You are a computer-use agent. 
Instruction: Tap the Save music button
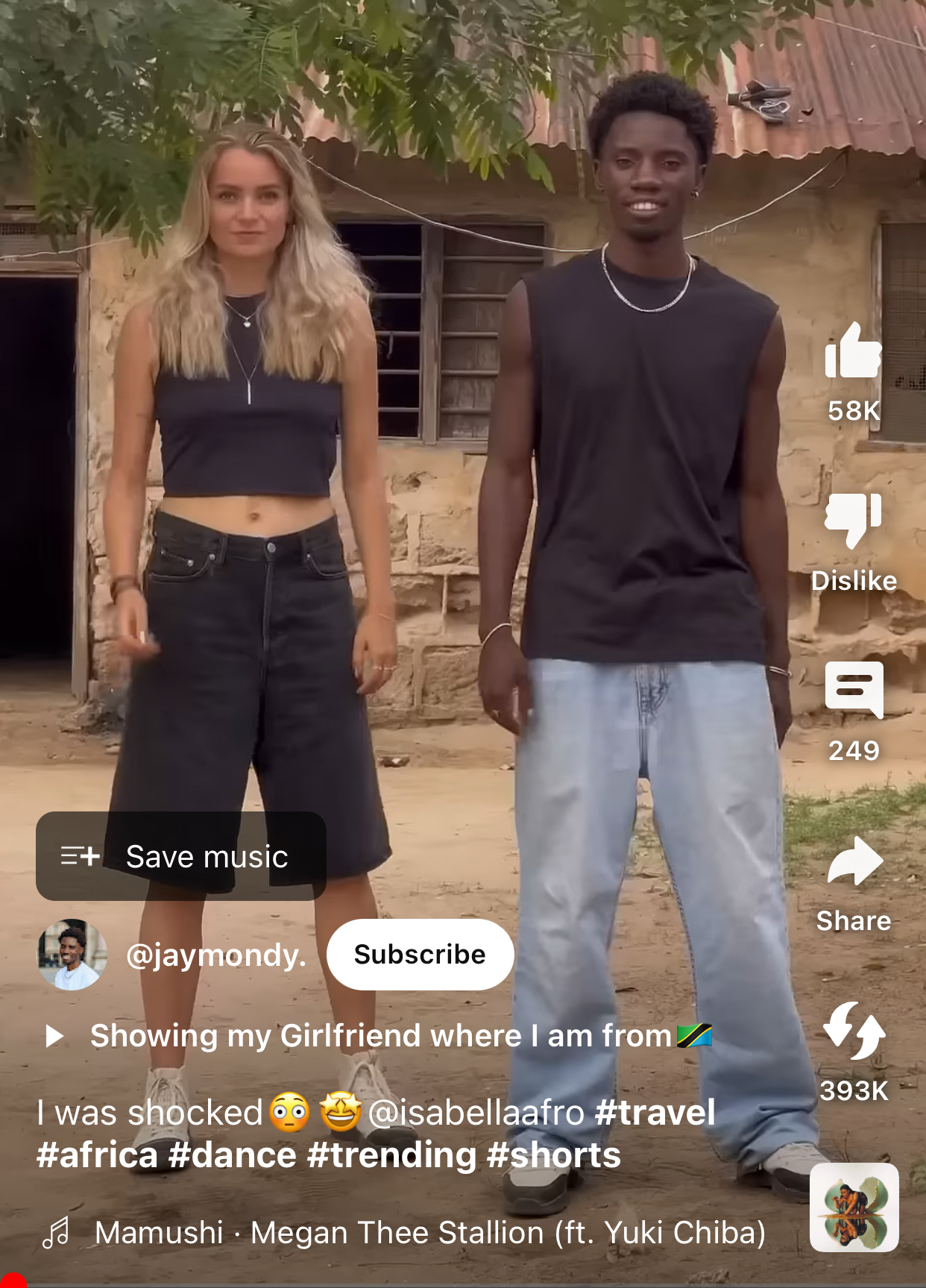click(x=181, y=856)
